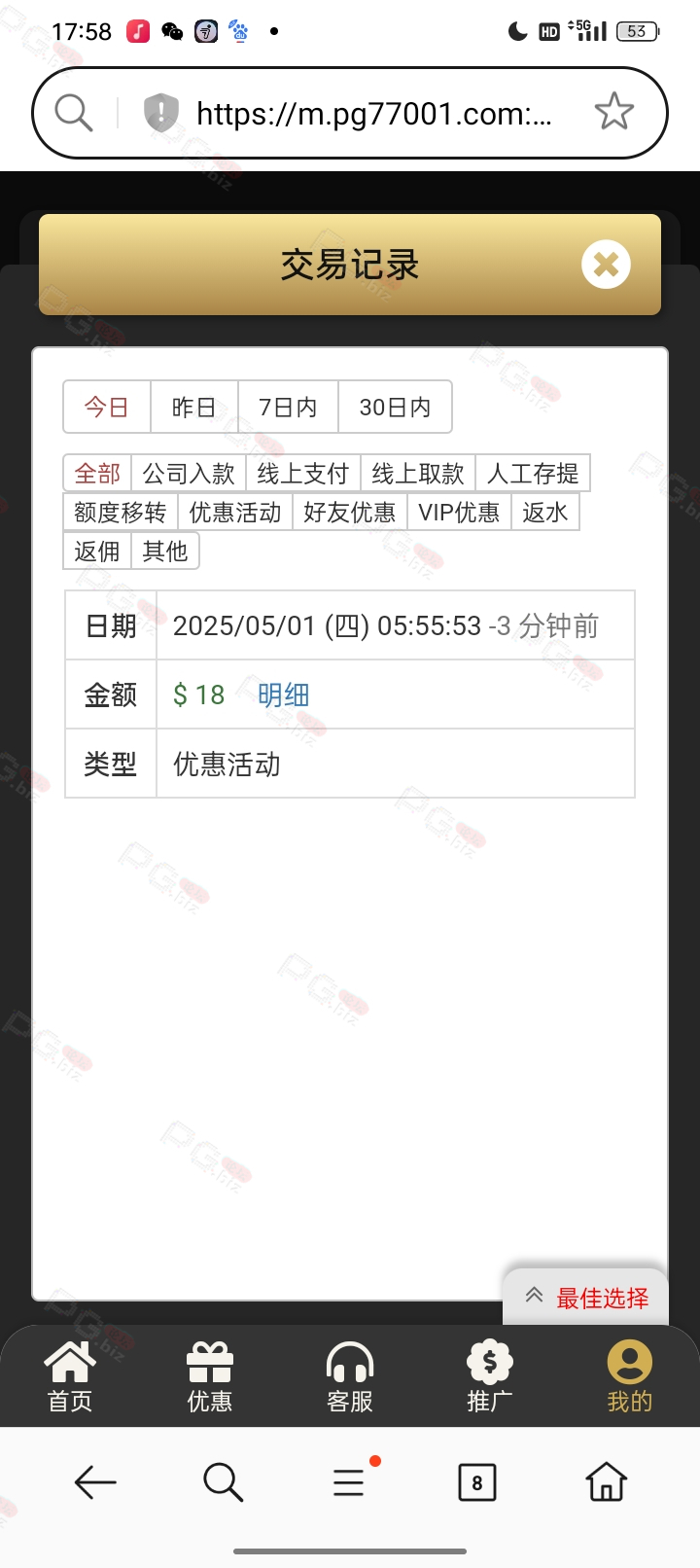The width and height of the screenshot is (700, 1568).
Task: Show VIP优惠 records
Action: (x=459, y=513)
